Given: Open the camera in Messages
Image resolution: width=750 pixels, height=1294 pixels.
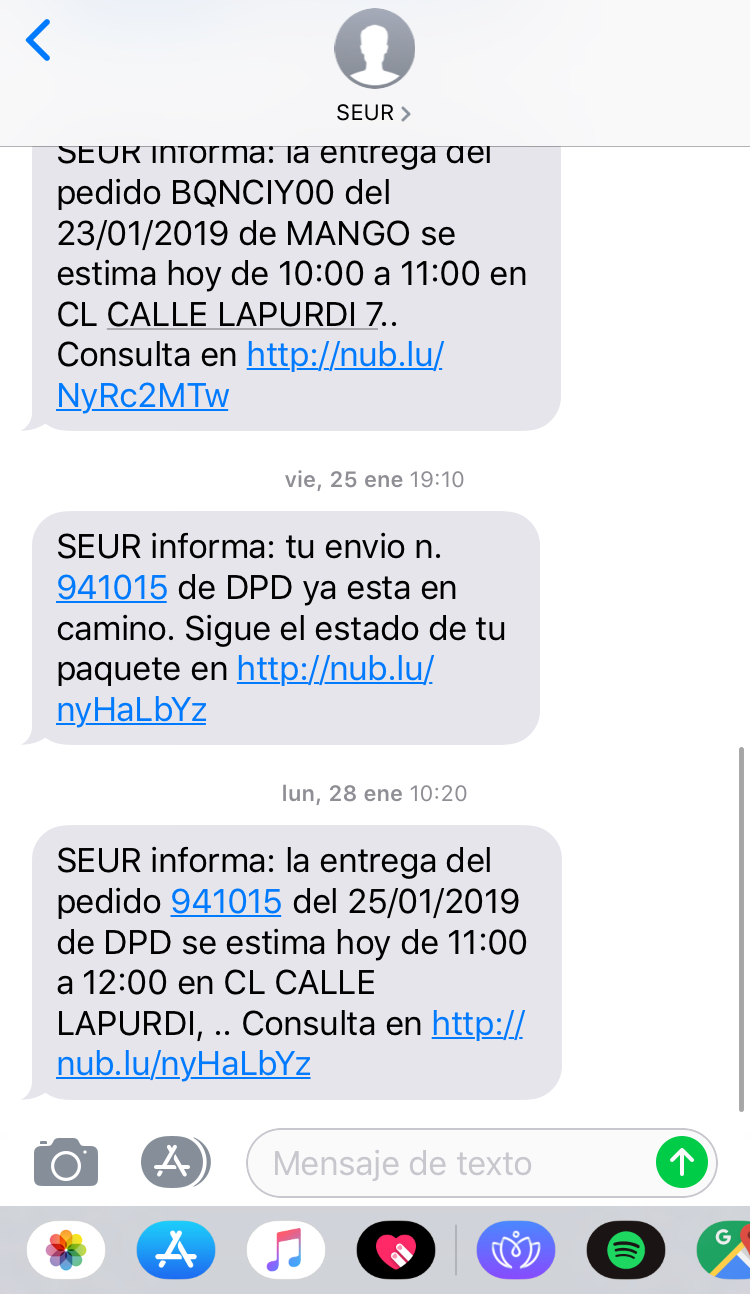Looking at the screenshot, I should point(65,1162).
